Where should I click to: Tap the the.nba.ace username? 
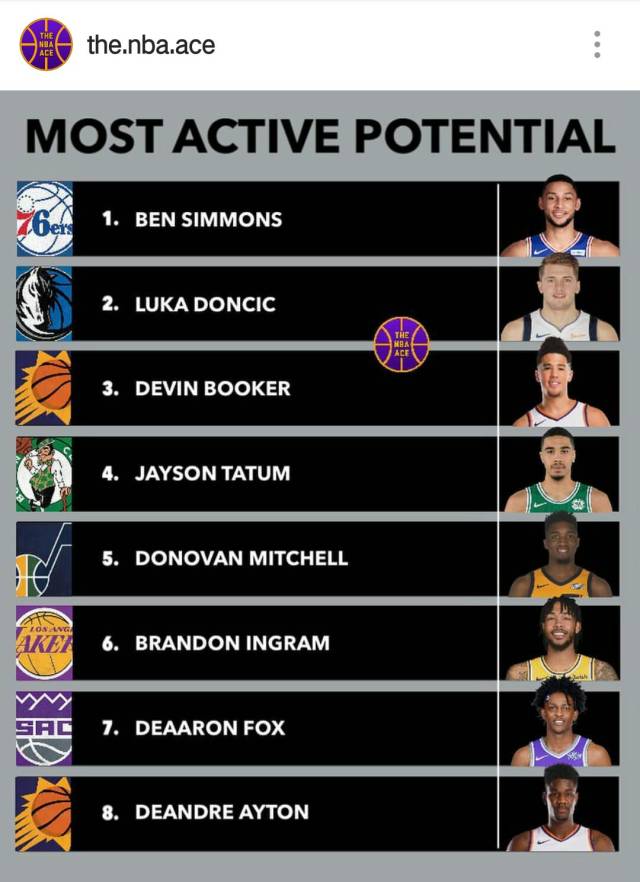pyautogui.click(x=151, y=45)
